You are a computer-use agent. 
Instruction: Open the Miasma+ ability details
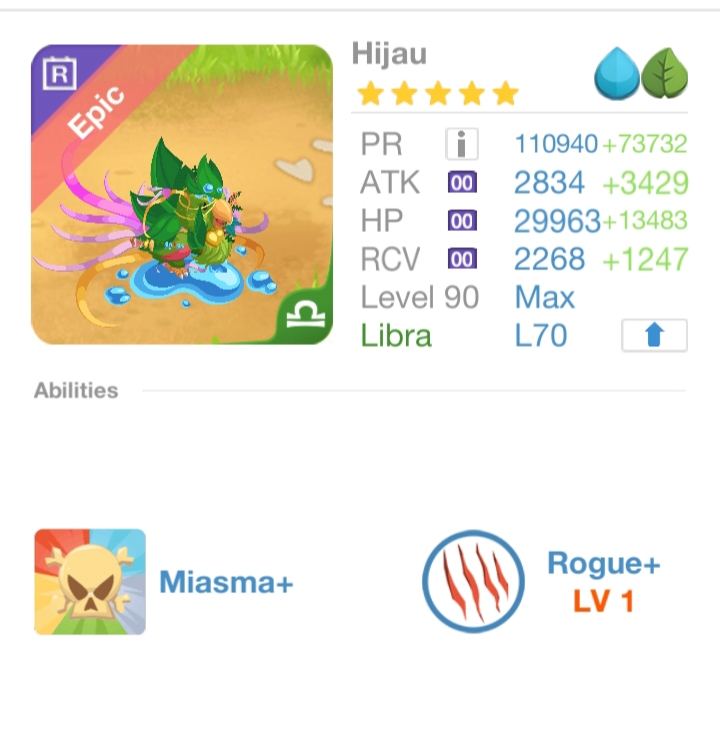pos(90,582)
